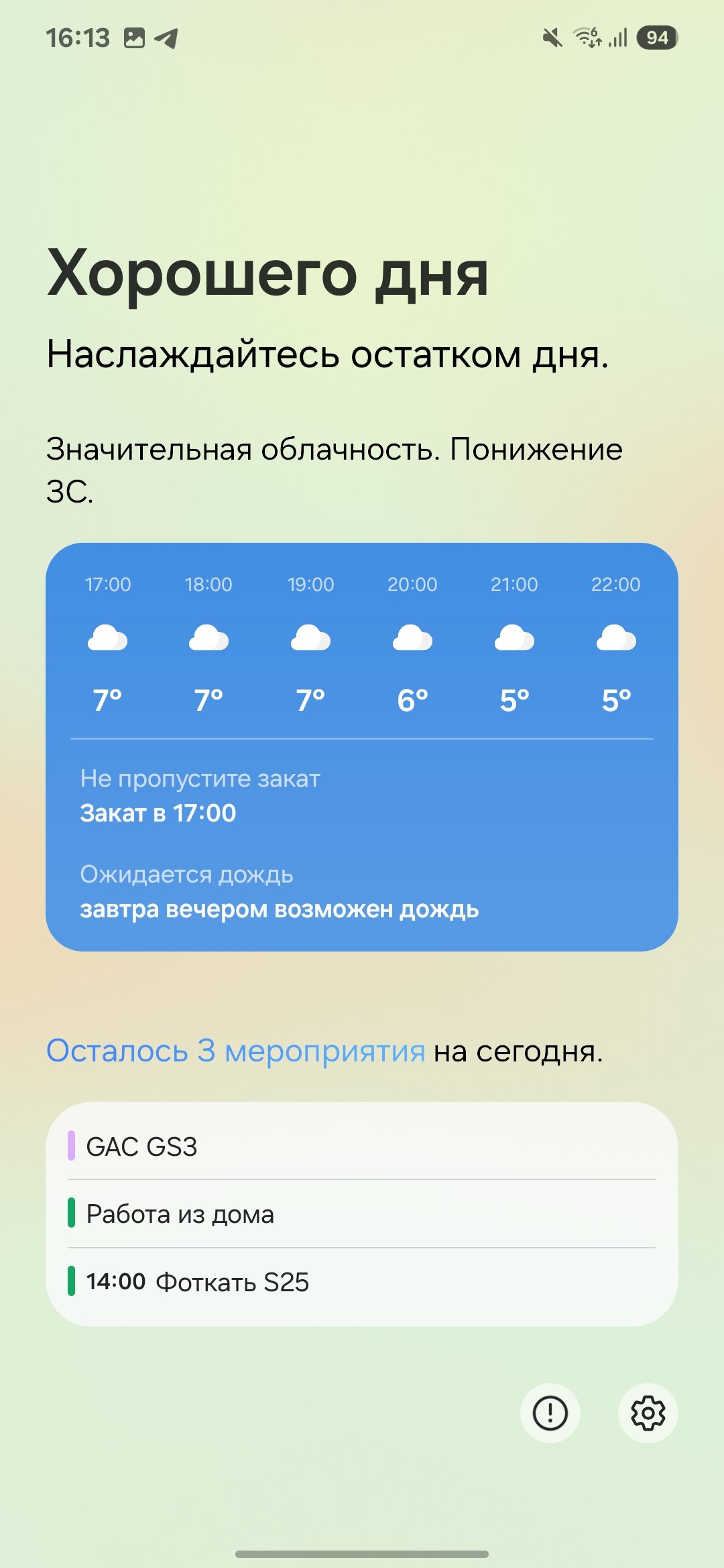Screen dimensions: 724x1568
Task: Tap the exclamation info icon
Action: (550, 1413)
